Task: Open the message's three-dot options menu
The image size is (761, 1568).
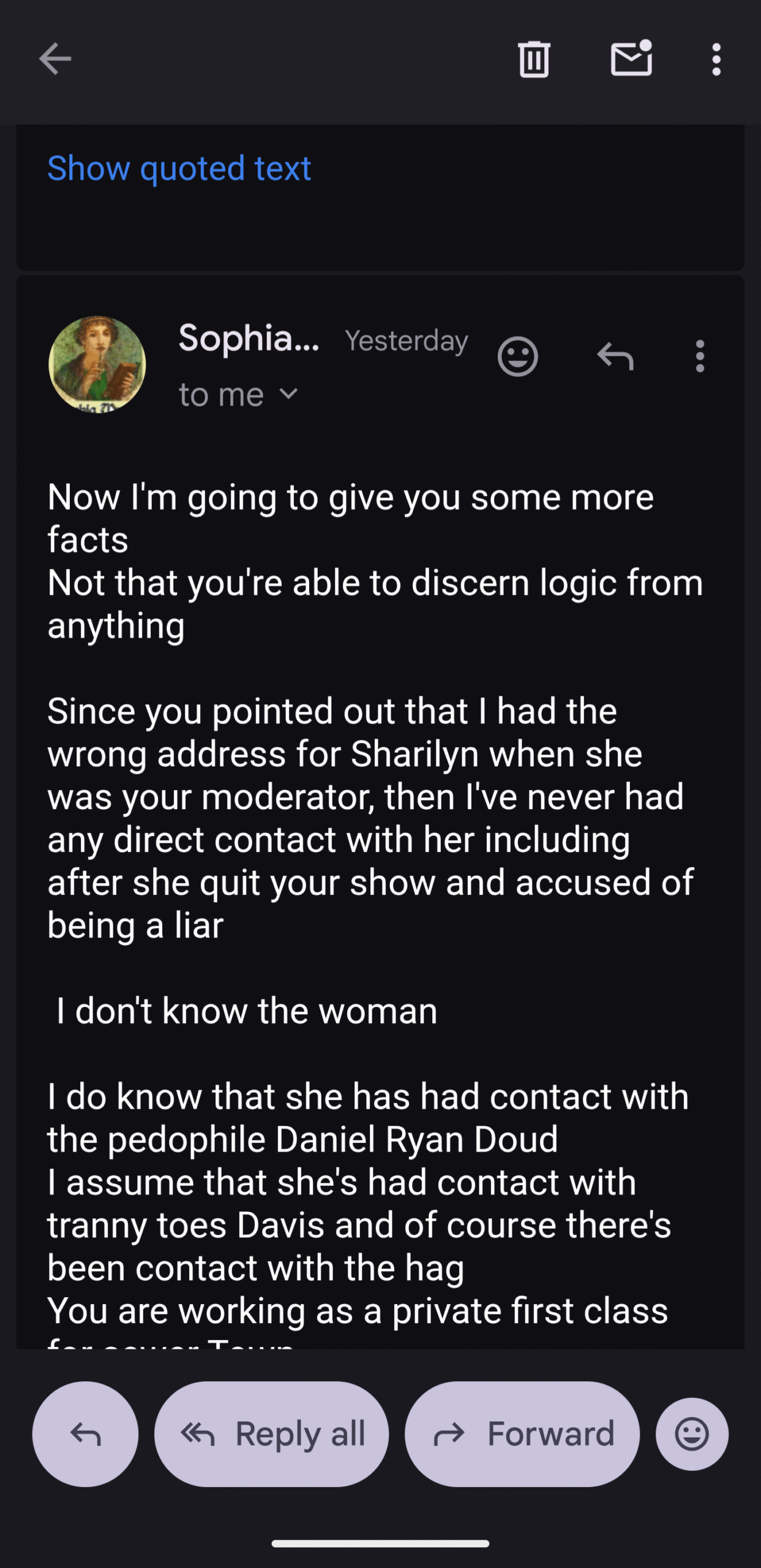Action: tap(700, 356)
